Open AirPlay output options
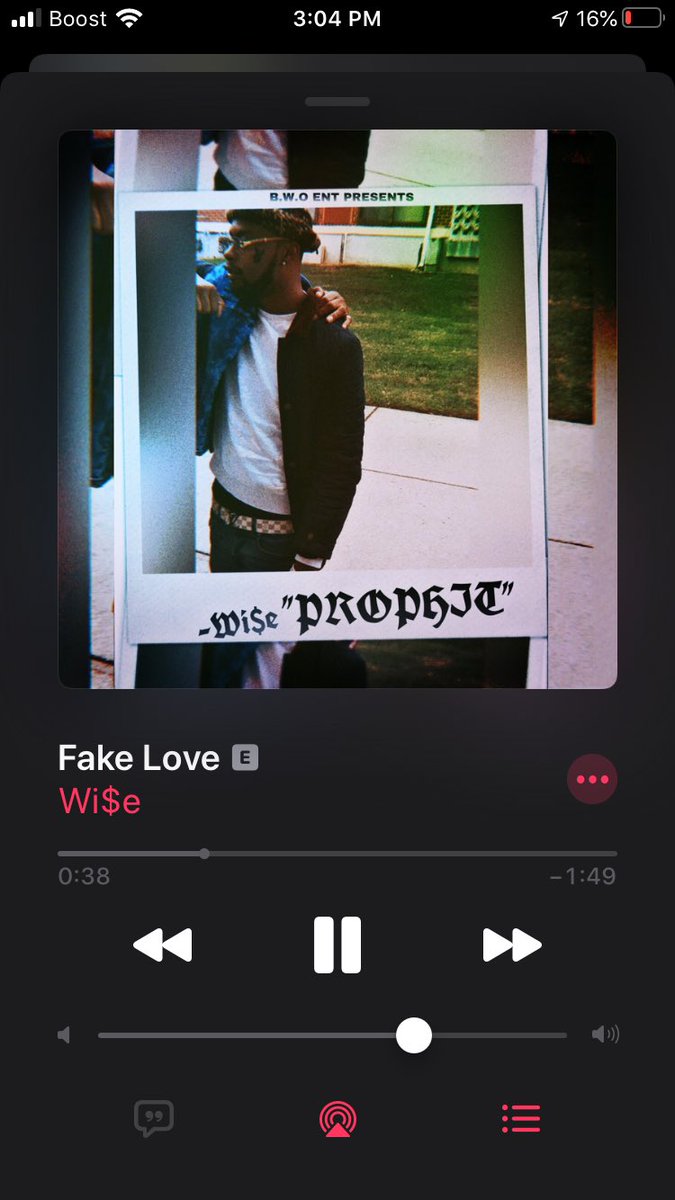 click(x=338, y=1118)
